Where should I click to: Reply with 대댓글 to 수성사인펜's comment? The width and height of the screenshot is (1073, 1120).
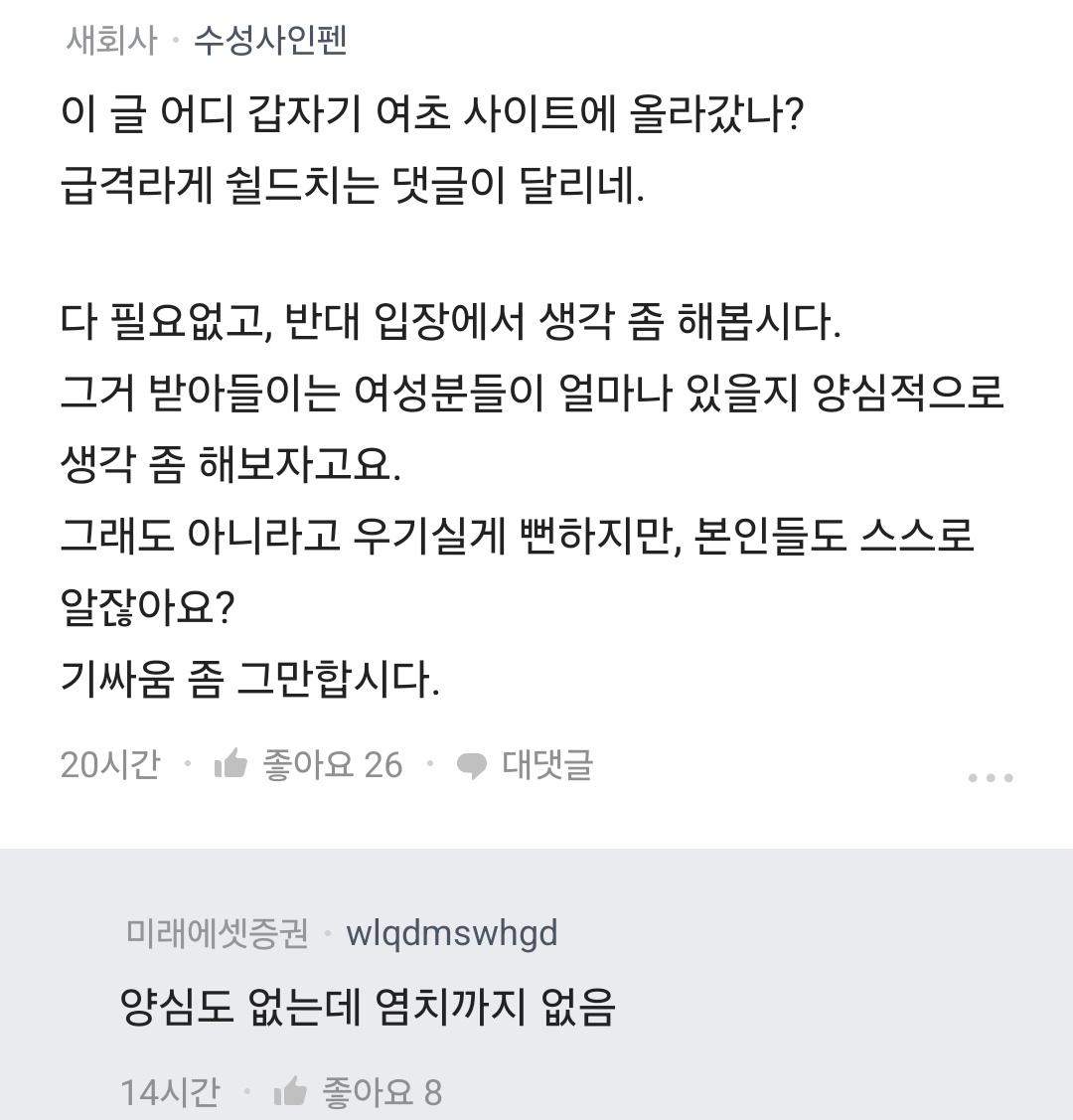pyautogui.click(x=525, y=764)
